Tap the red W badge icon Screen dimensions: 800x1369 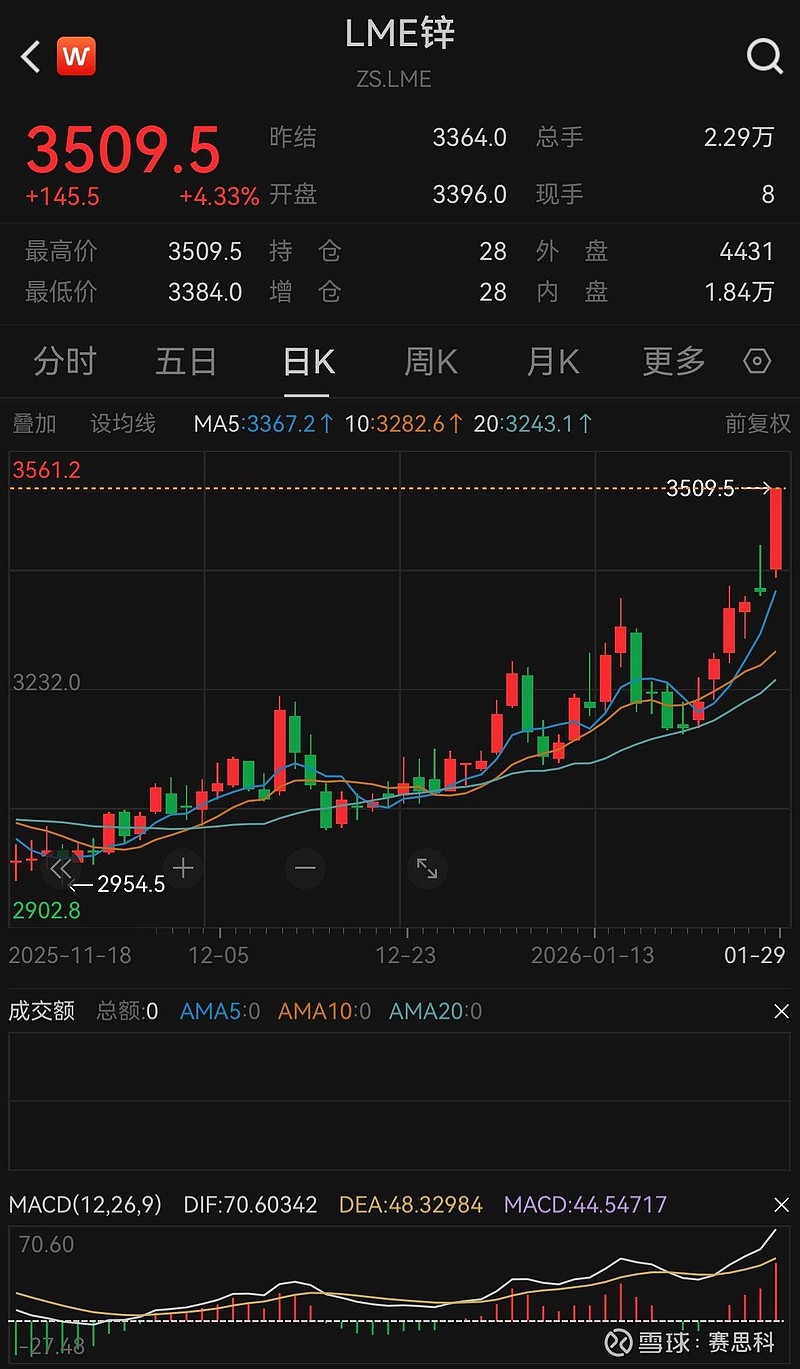point(76,56)
